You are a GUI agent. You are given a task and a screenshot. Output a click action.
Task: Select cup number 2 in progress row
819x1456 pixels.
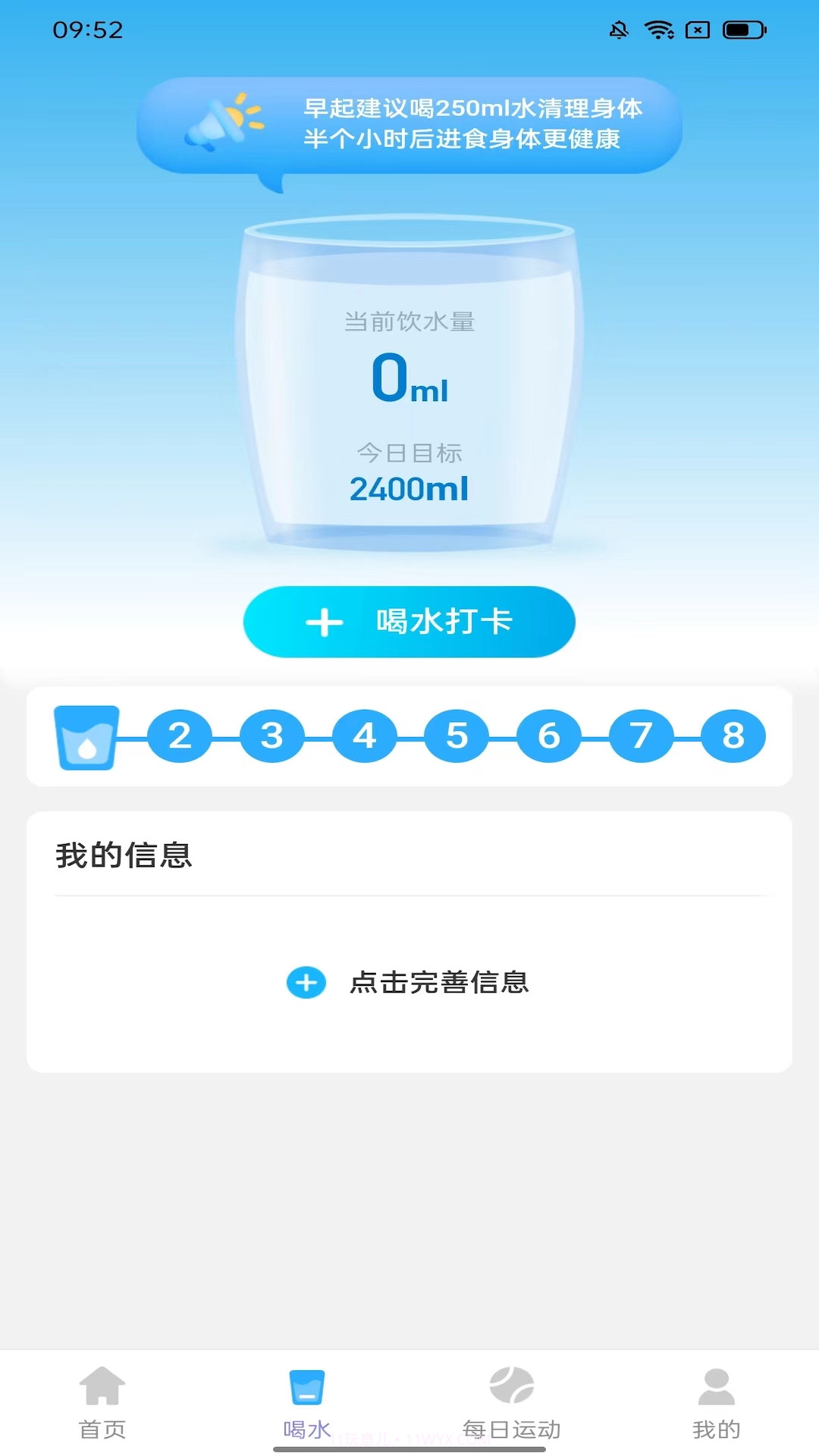point(179,734)
